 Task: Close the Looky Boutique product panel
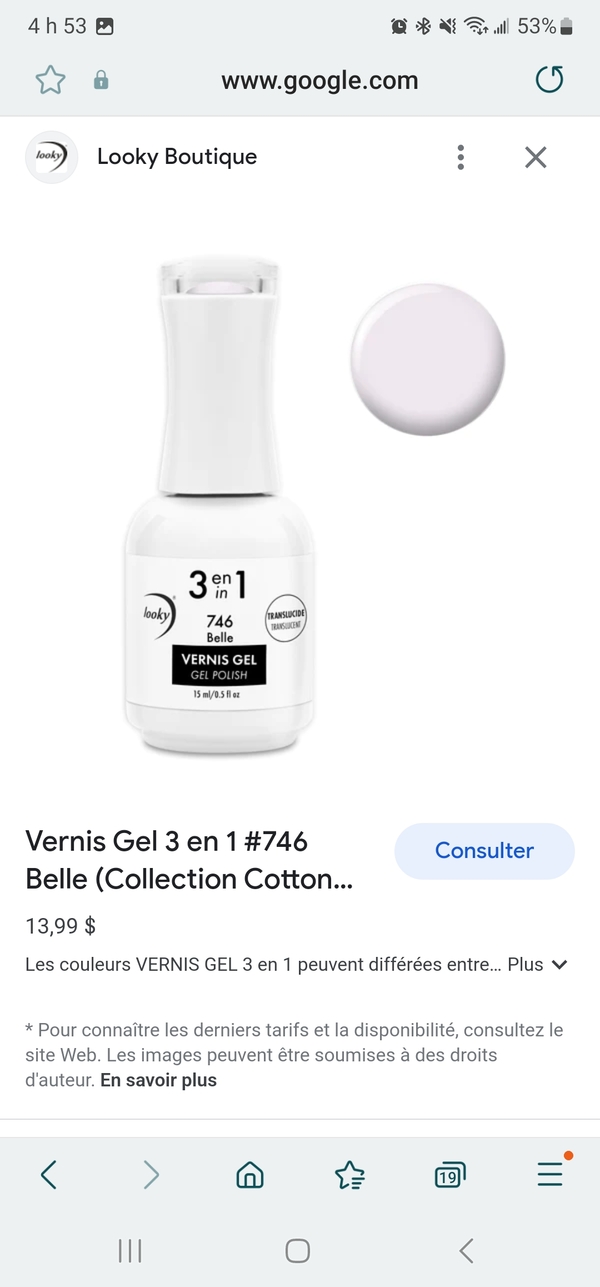click(536, 157)
